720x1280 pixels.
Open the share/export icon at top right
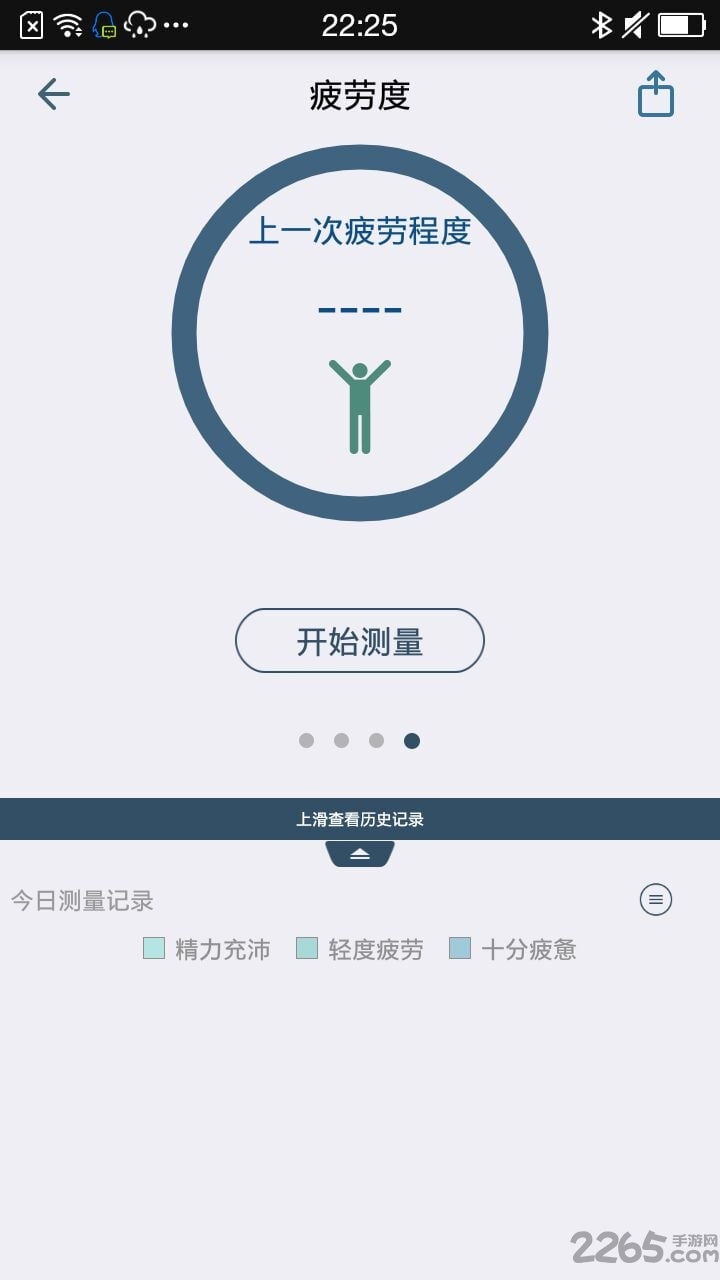click(656, 93)
